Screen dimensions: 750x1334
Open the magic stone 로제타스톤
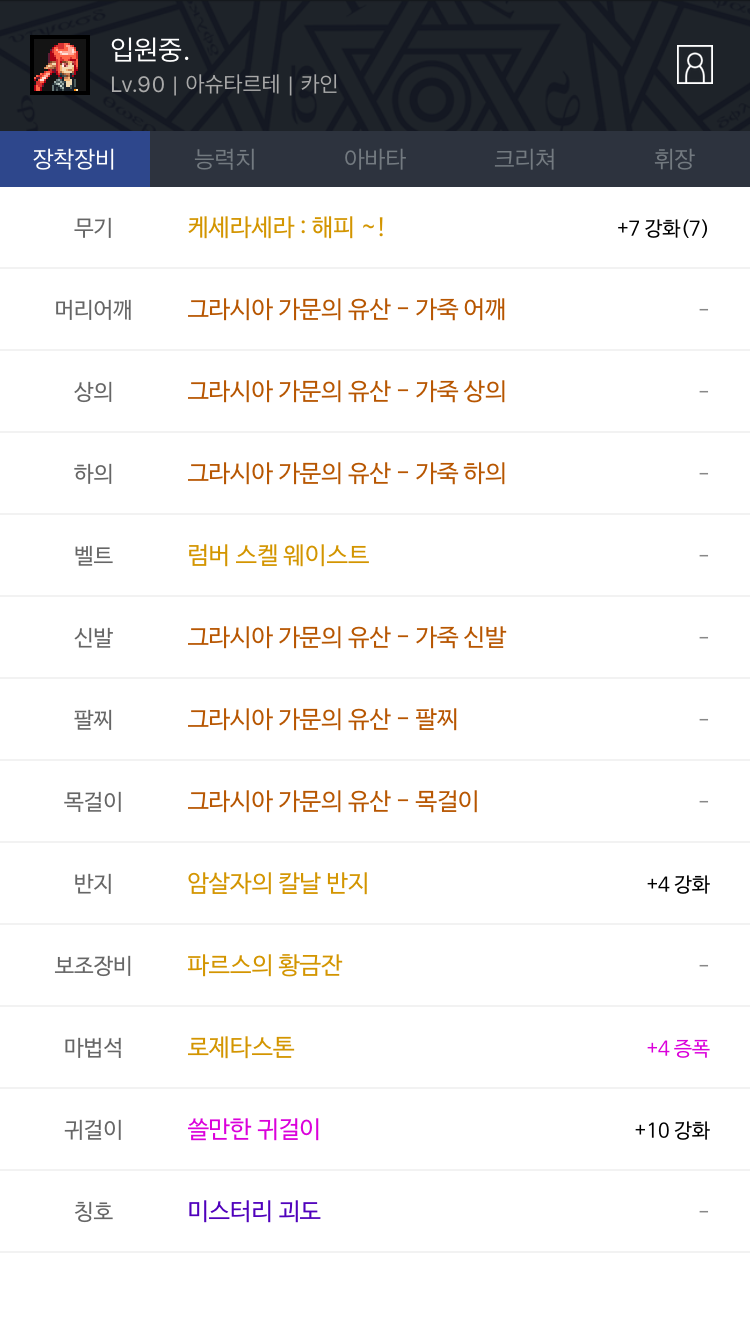[241, 1047]
